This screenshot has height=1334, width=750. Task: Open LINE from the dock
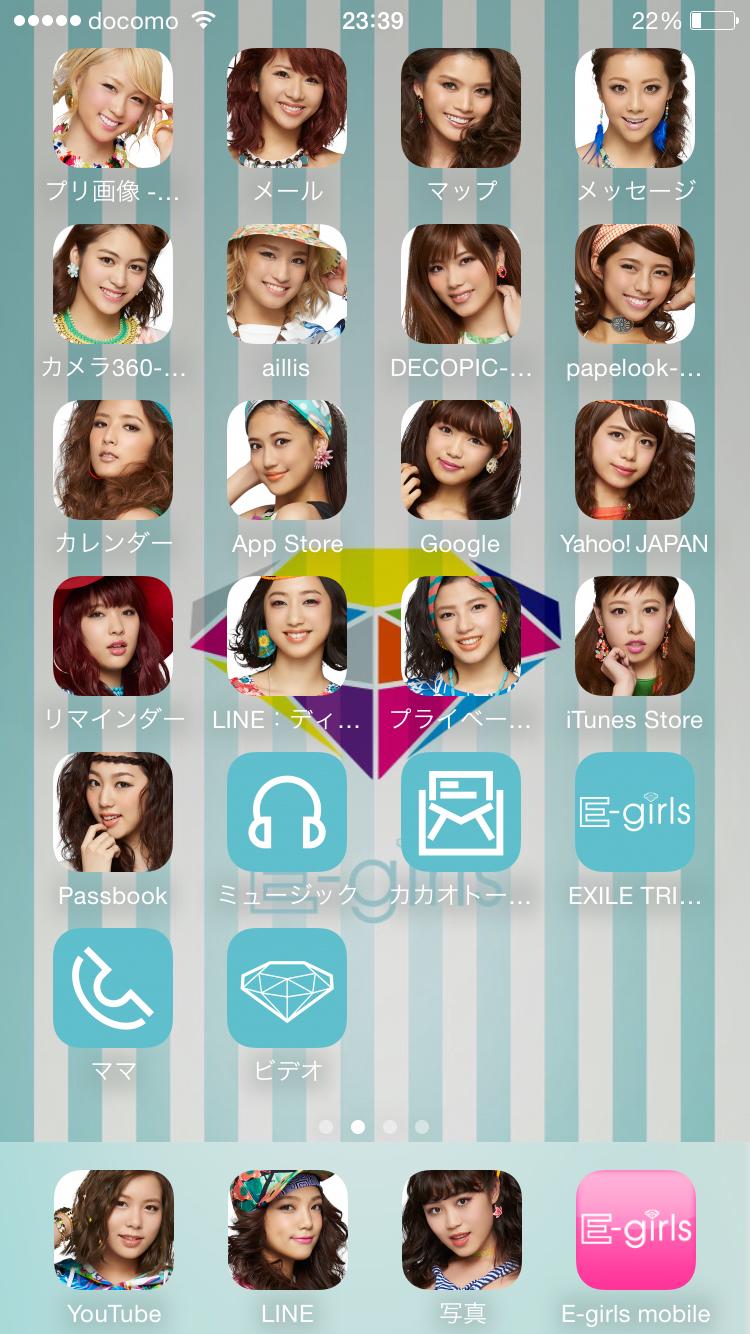pyautogui.click(x=287, y=1230)
